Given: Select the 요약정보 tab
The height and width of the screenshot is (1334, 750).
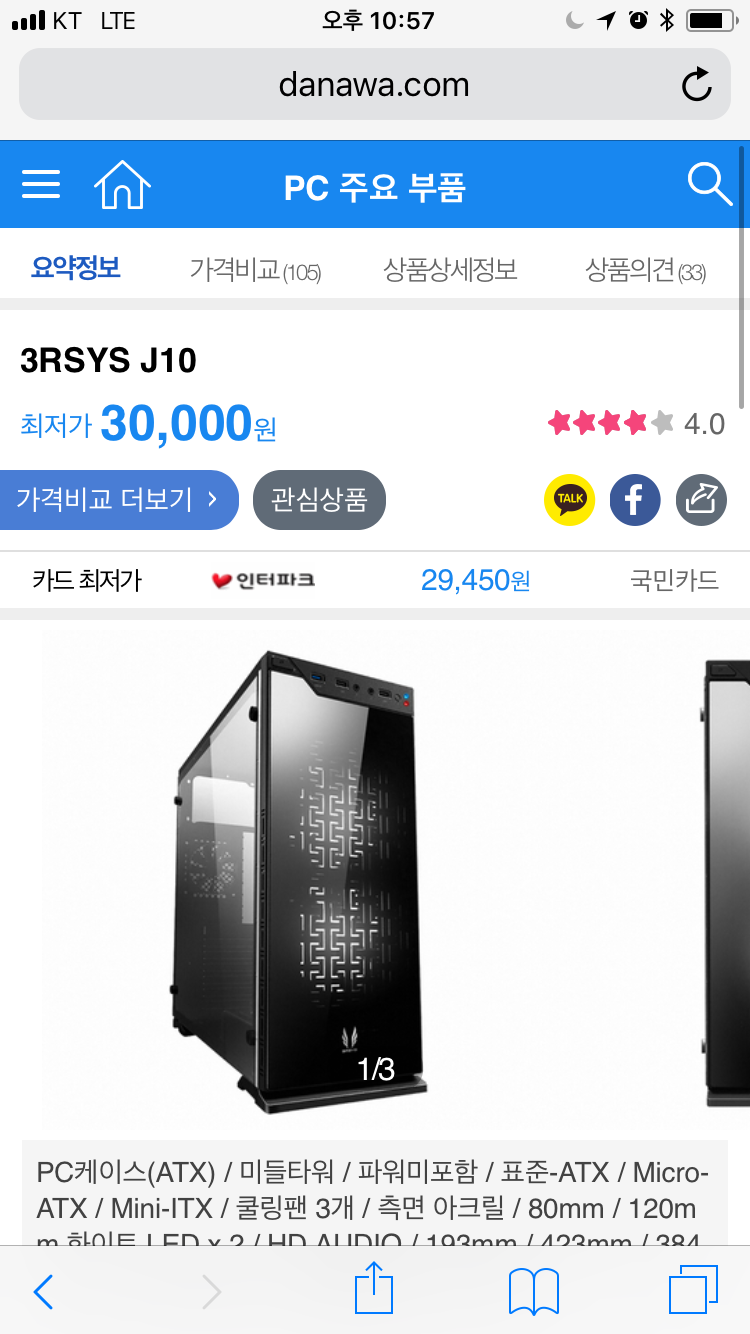Looking at the screenshot, I should pos(76,268).
